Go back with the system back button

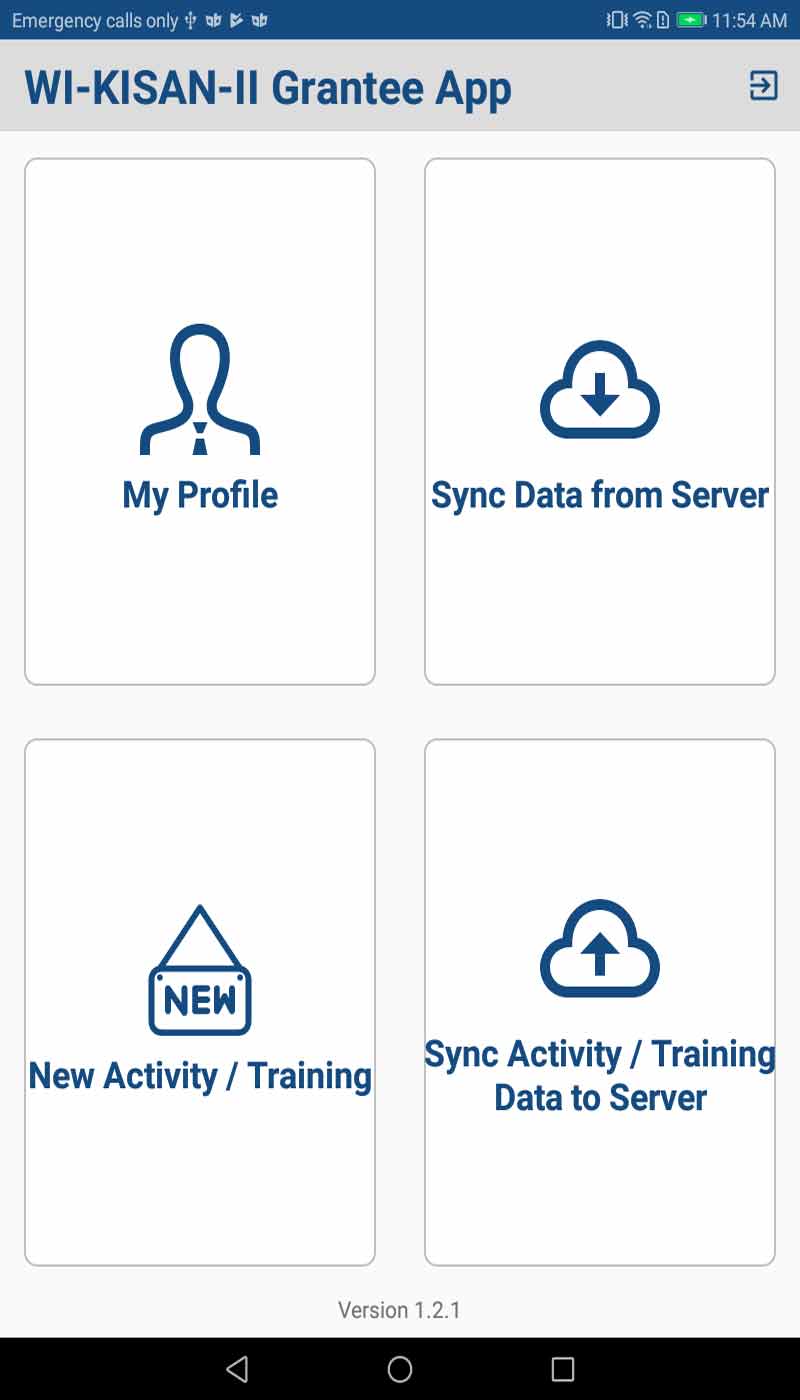[237, 1369]
